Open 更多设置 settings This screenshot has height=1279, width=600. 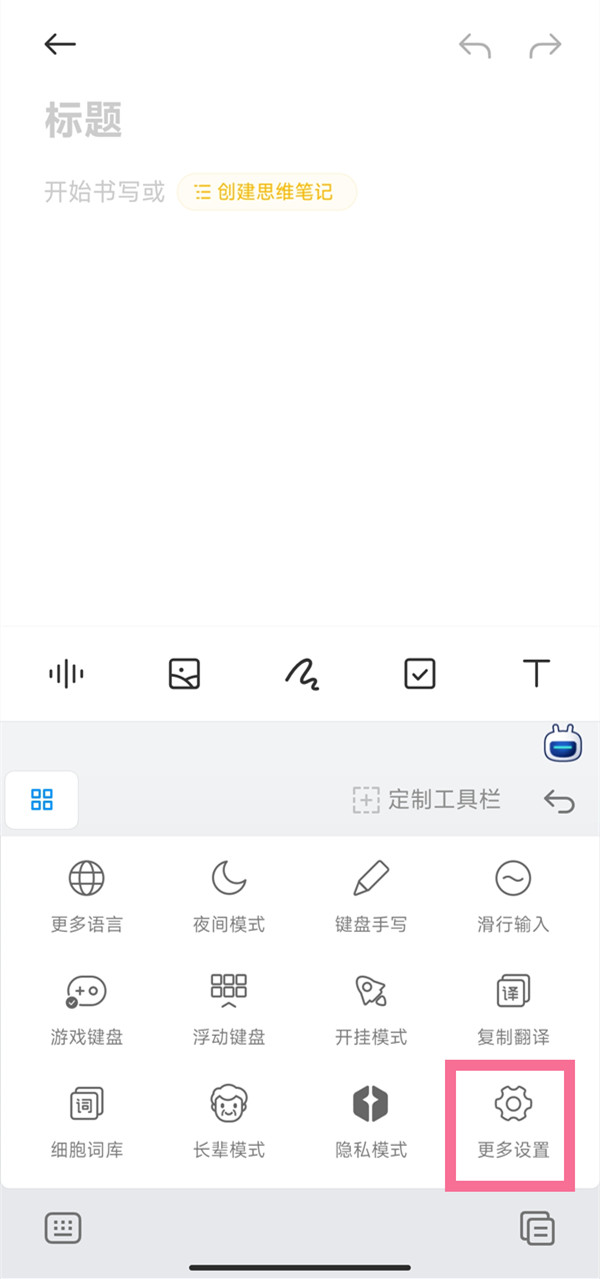tap(513, 1120)
